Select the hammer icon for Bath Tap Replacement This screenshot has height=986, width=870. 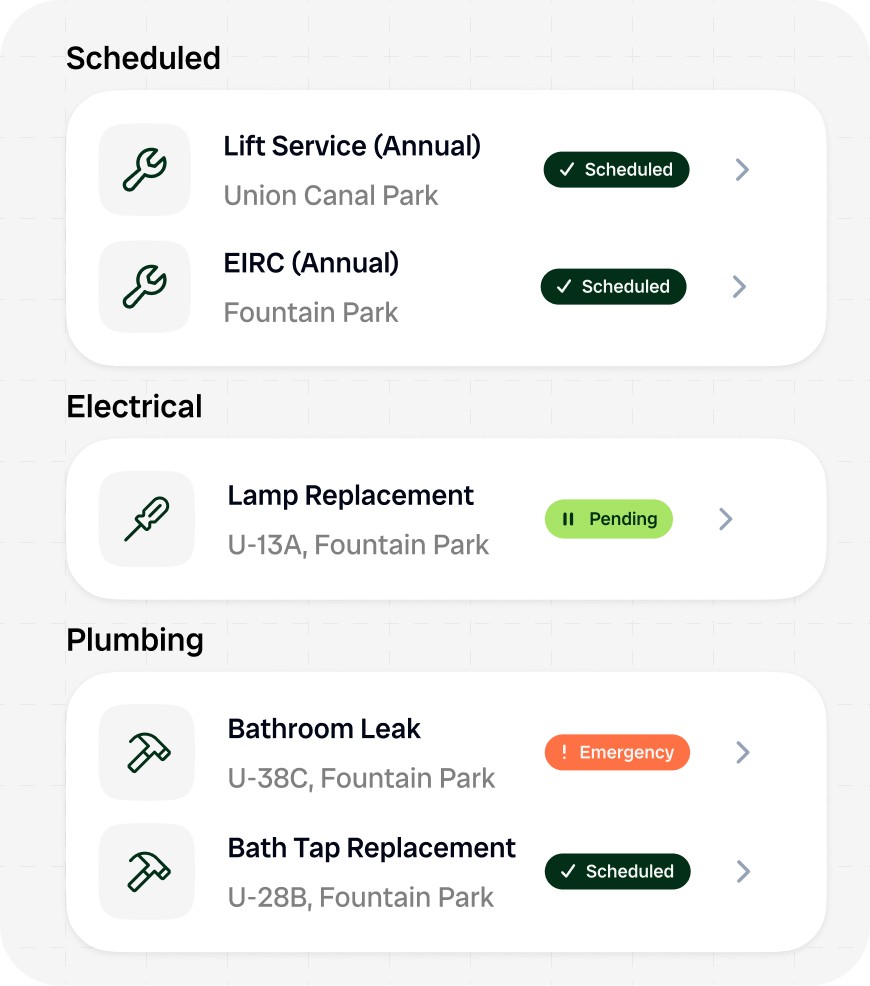pyautogui.click(x=146, y=871)
